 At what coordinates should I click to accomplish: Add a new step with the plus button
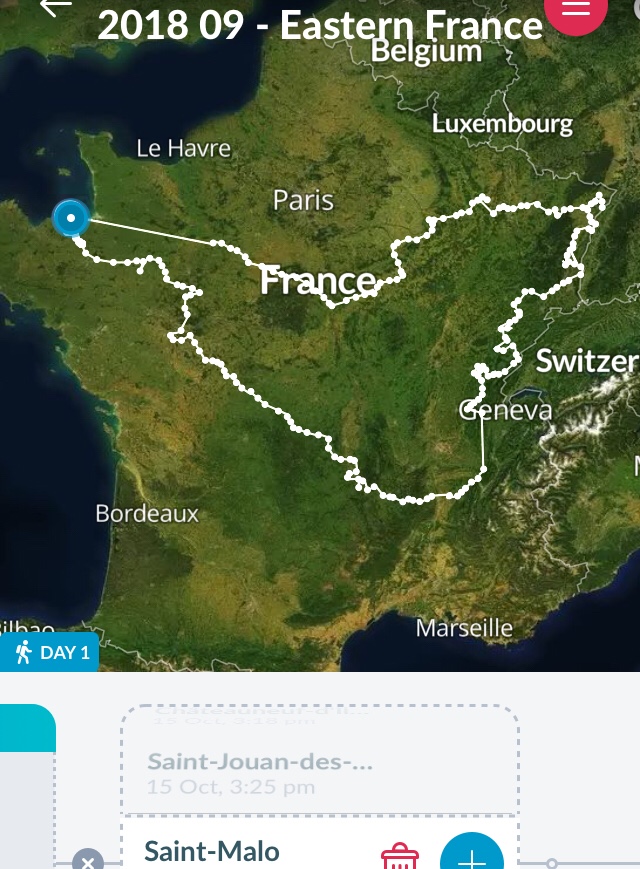point(471,857)
